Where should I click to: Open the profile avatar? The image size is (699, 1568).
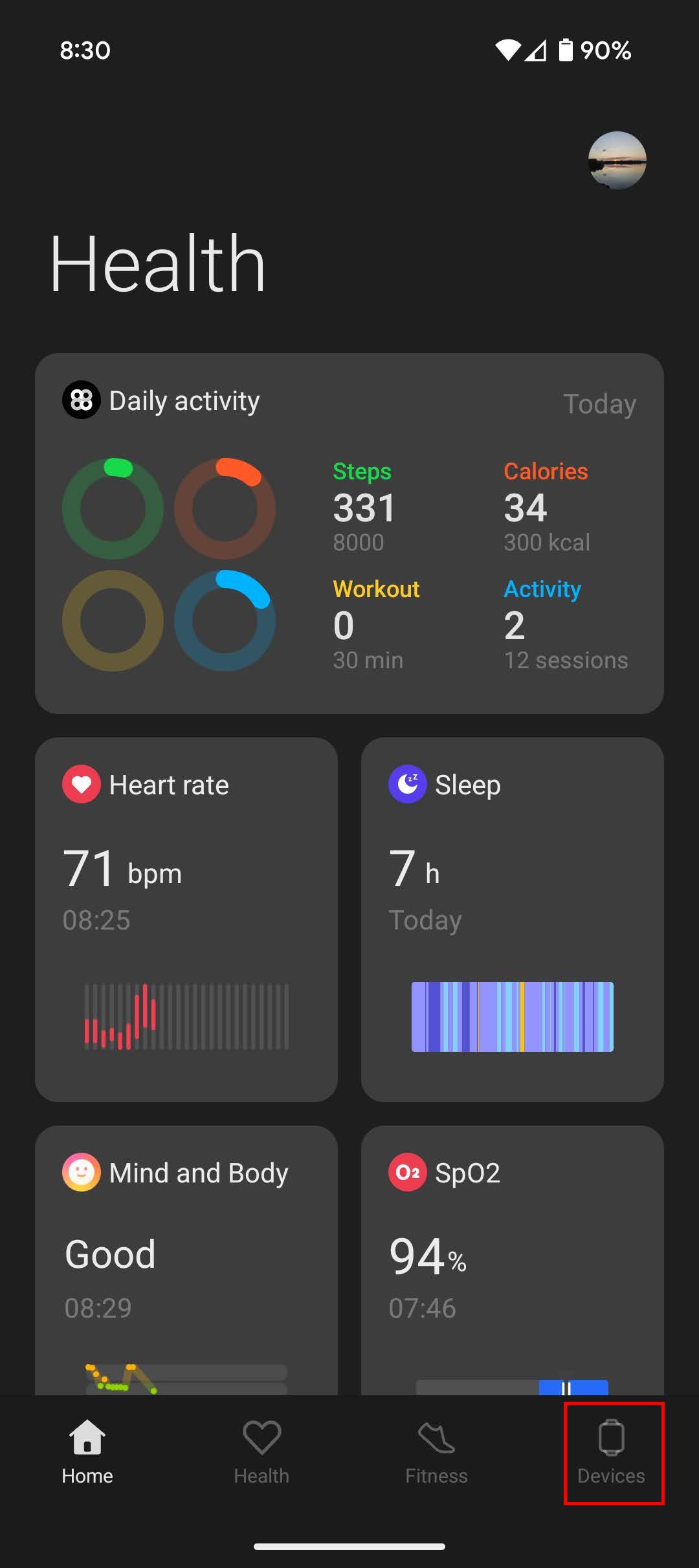pyautogui.click(x=617, y=160)
